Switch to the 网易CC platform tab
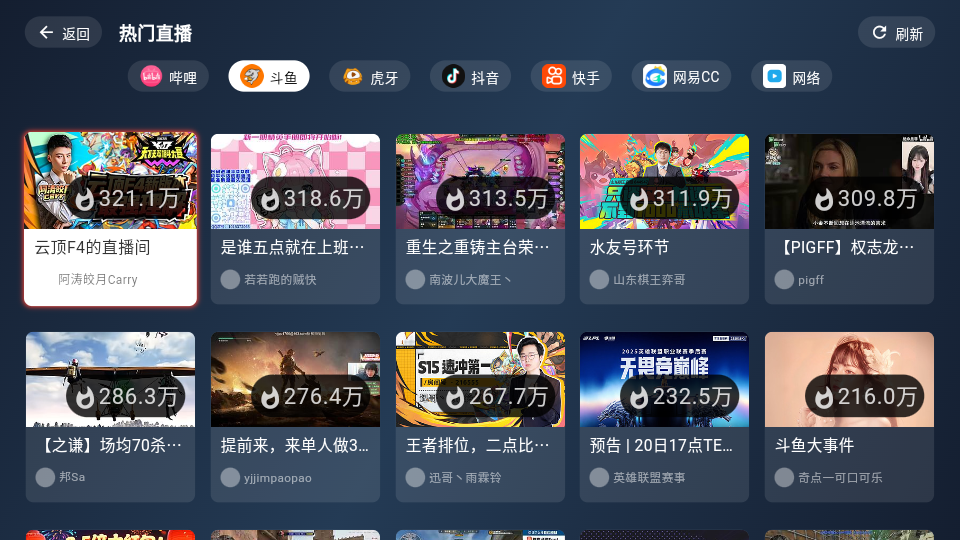 tap(681, 77)
